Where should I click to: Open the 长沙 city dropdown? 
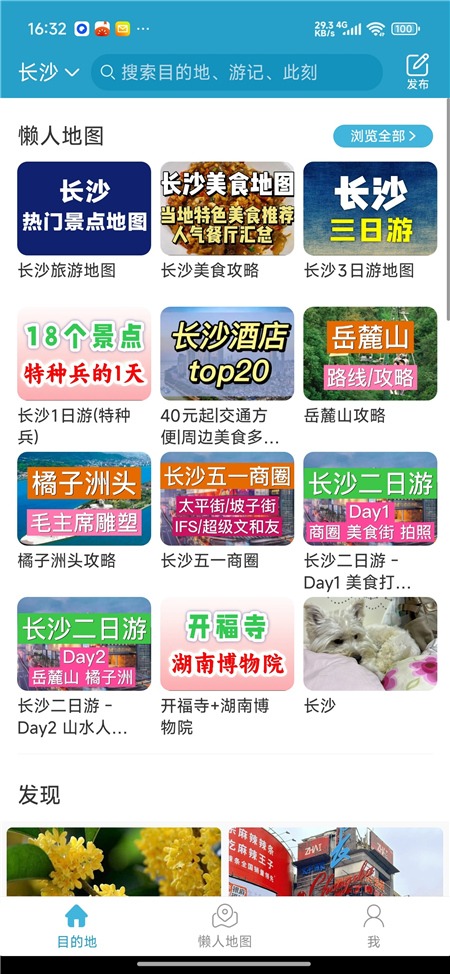[x=48, y=73]
